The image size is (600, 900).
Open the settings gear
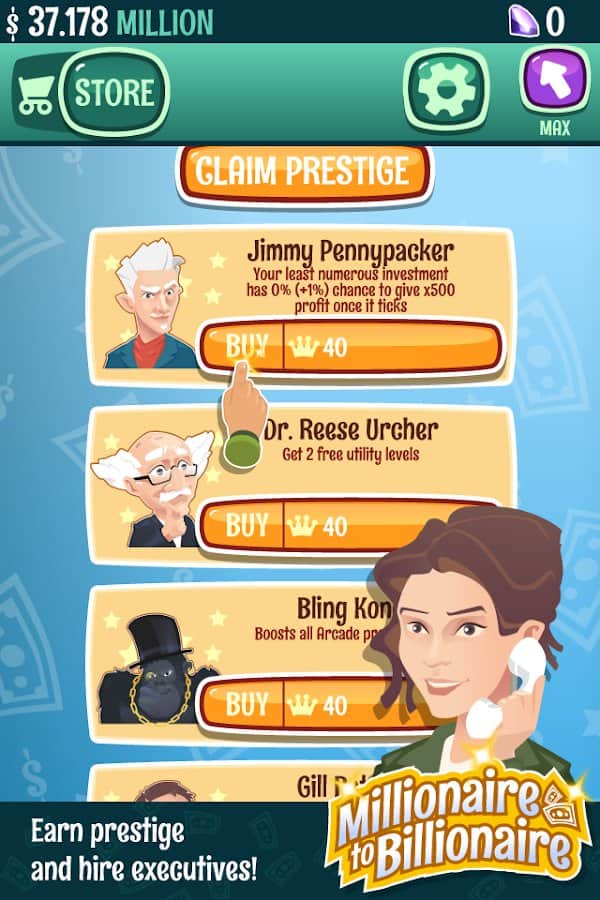coord(446,92)
